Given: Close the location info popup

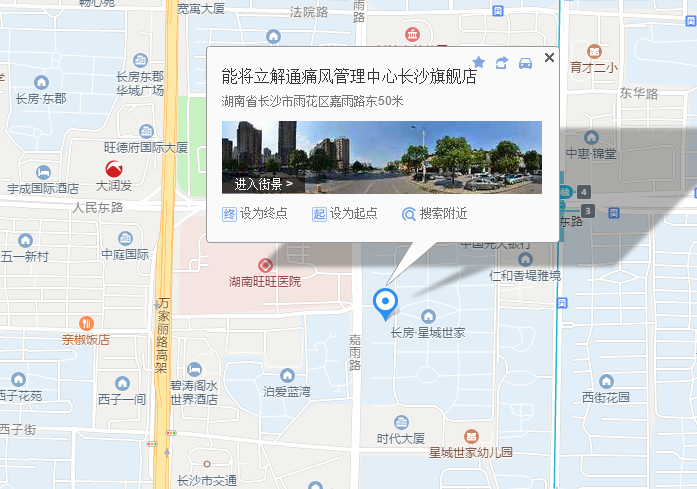Looking at the screenshot, I should click(549, 58).
